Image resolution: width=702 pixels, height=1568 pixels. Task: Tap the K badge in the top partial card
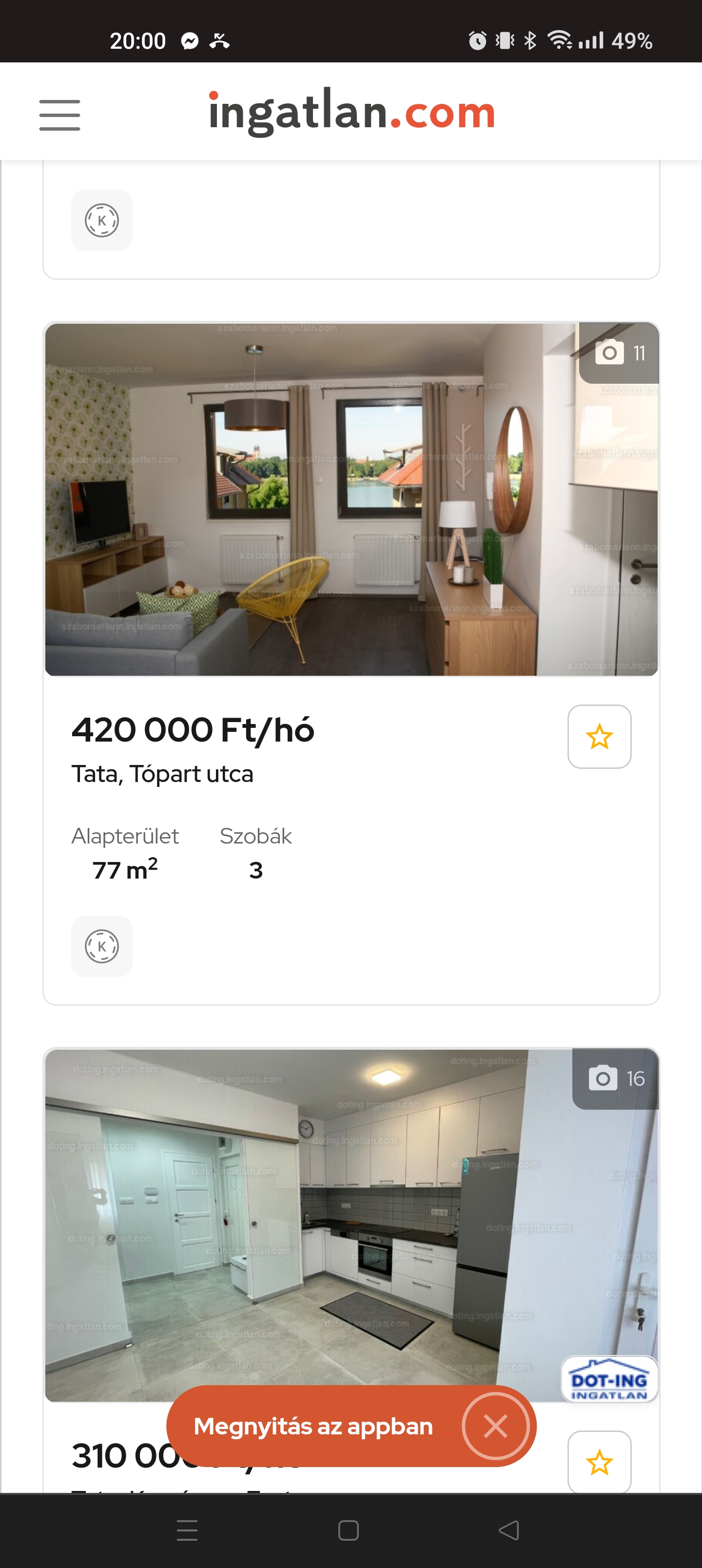[102, 220]
